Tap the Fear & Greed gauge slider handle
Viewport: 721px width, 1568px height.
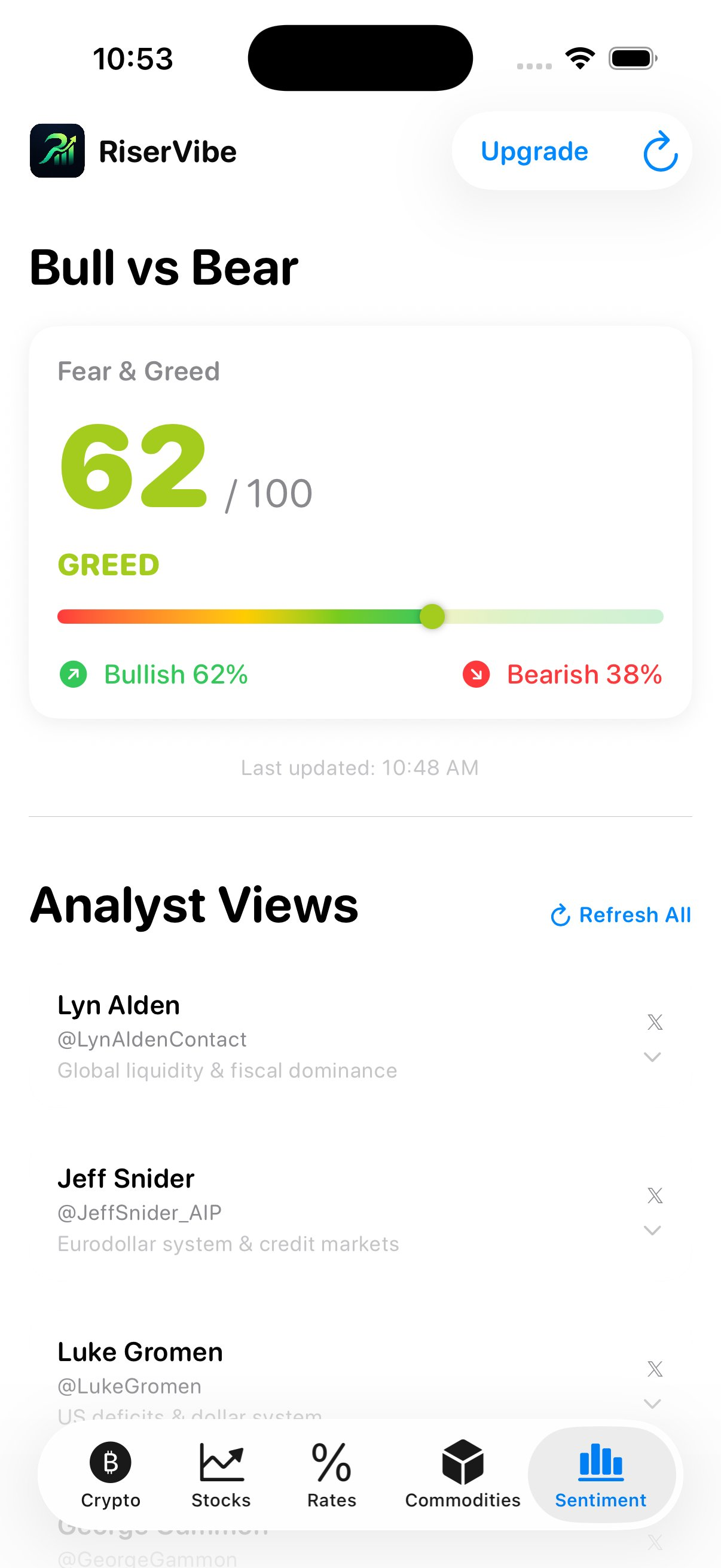click(x=433, y=617)
